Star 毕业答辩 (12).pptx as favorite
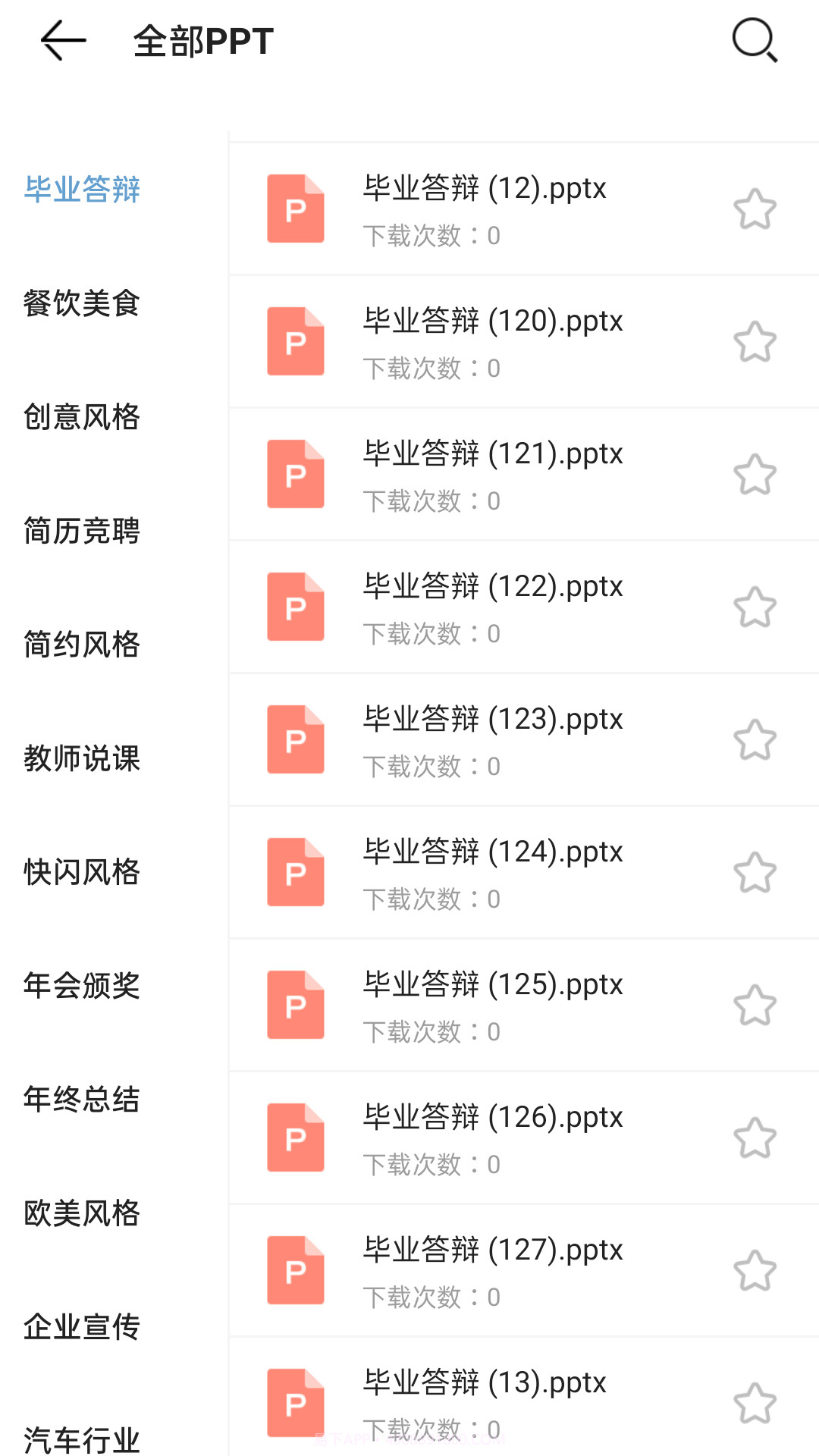This screenshot has height=1456, width=819. click(x=755, y=209)
